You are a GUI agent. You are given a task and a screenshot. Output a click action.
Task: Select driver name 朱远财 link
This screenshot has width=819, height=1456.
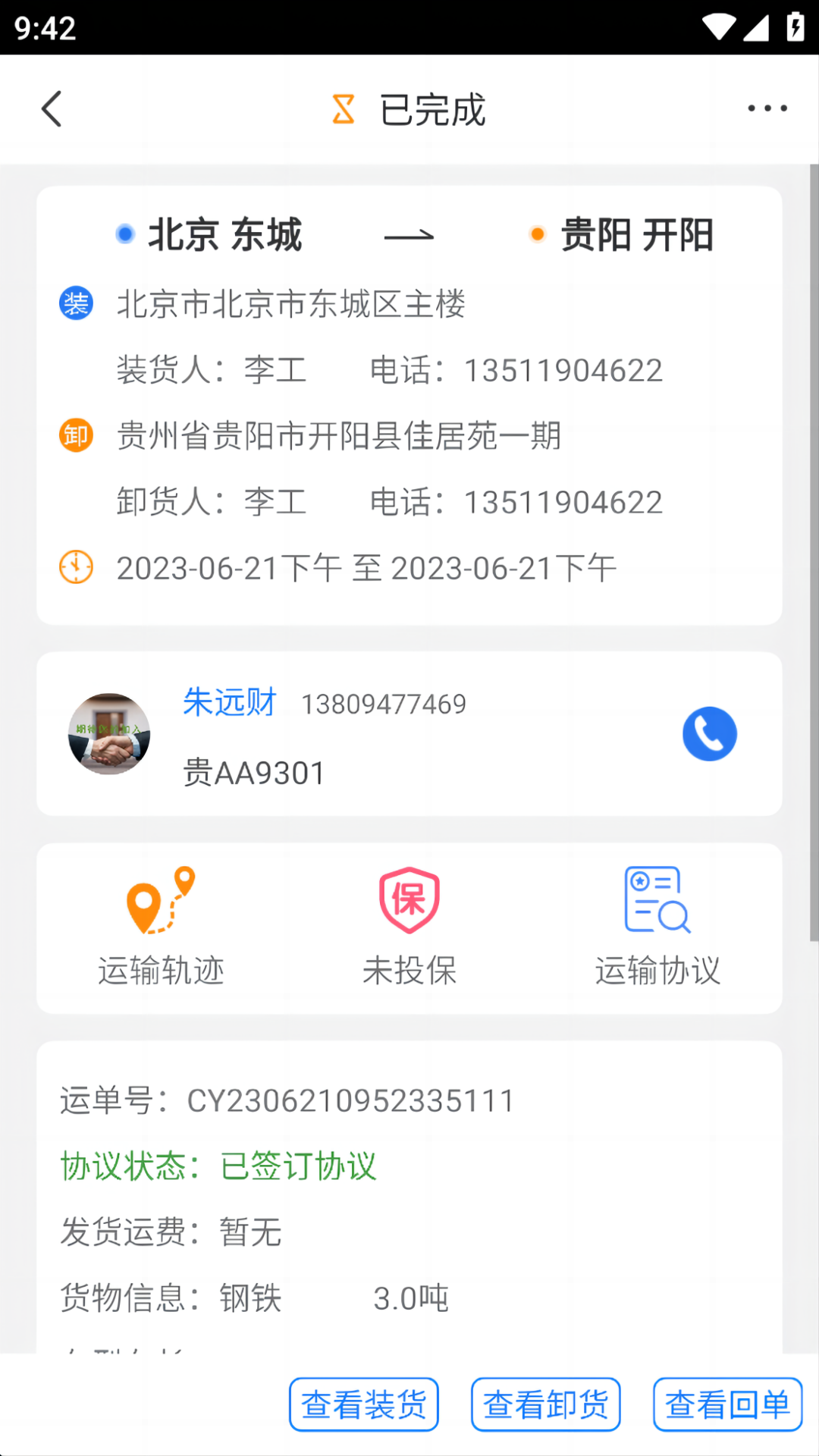229,703
